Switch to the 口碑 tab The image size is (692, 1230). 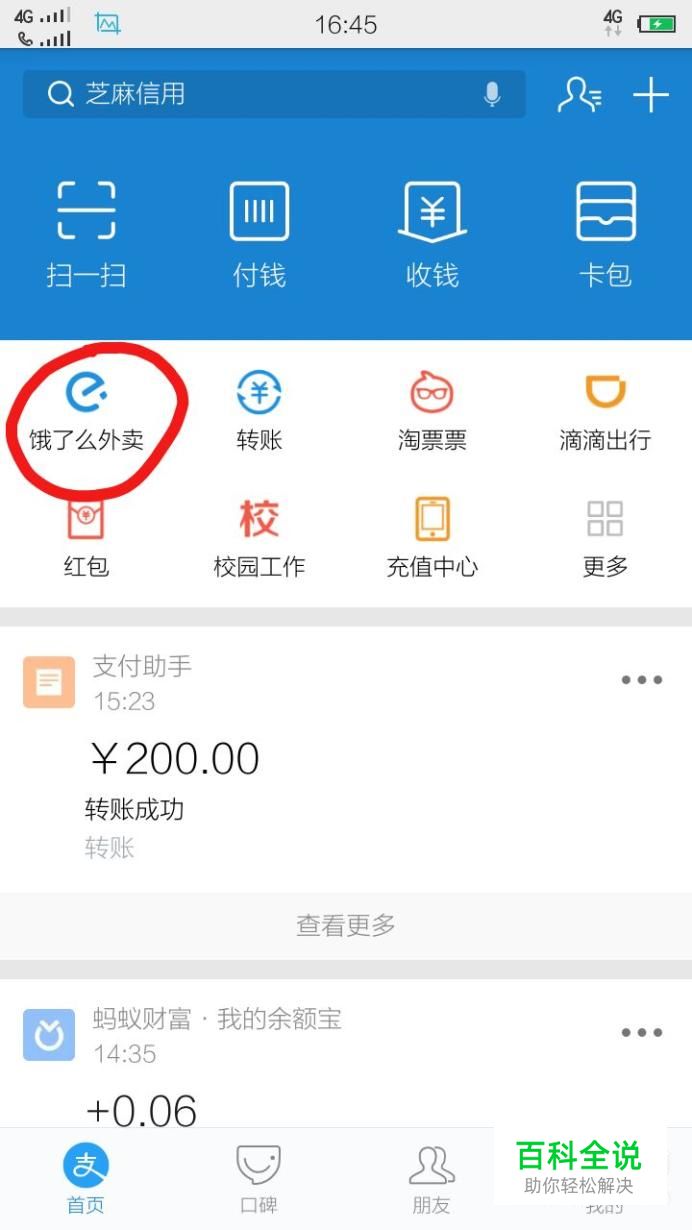[x=259, y=1180]
